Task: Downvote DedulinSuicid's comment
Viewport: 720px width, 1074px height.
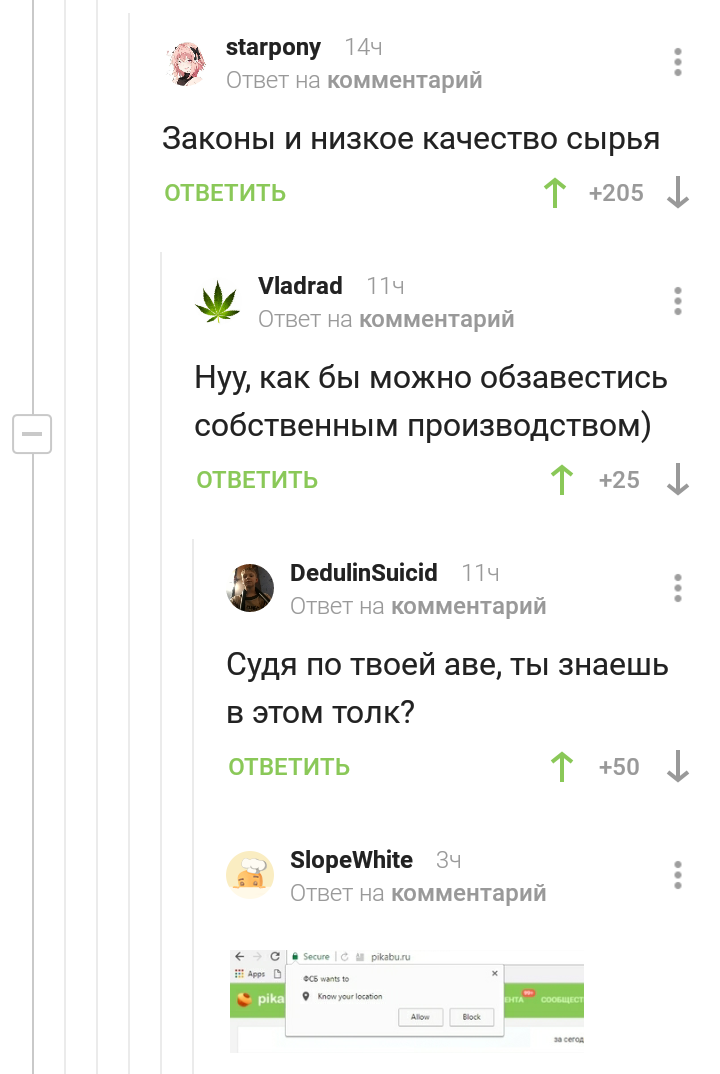Action: tap(678, 767)
